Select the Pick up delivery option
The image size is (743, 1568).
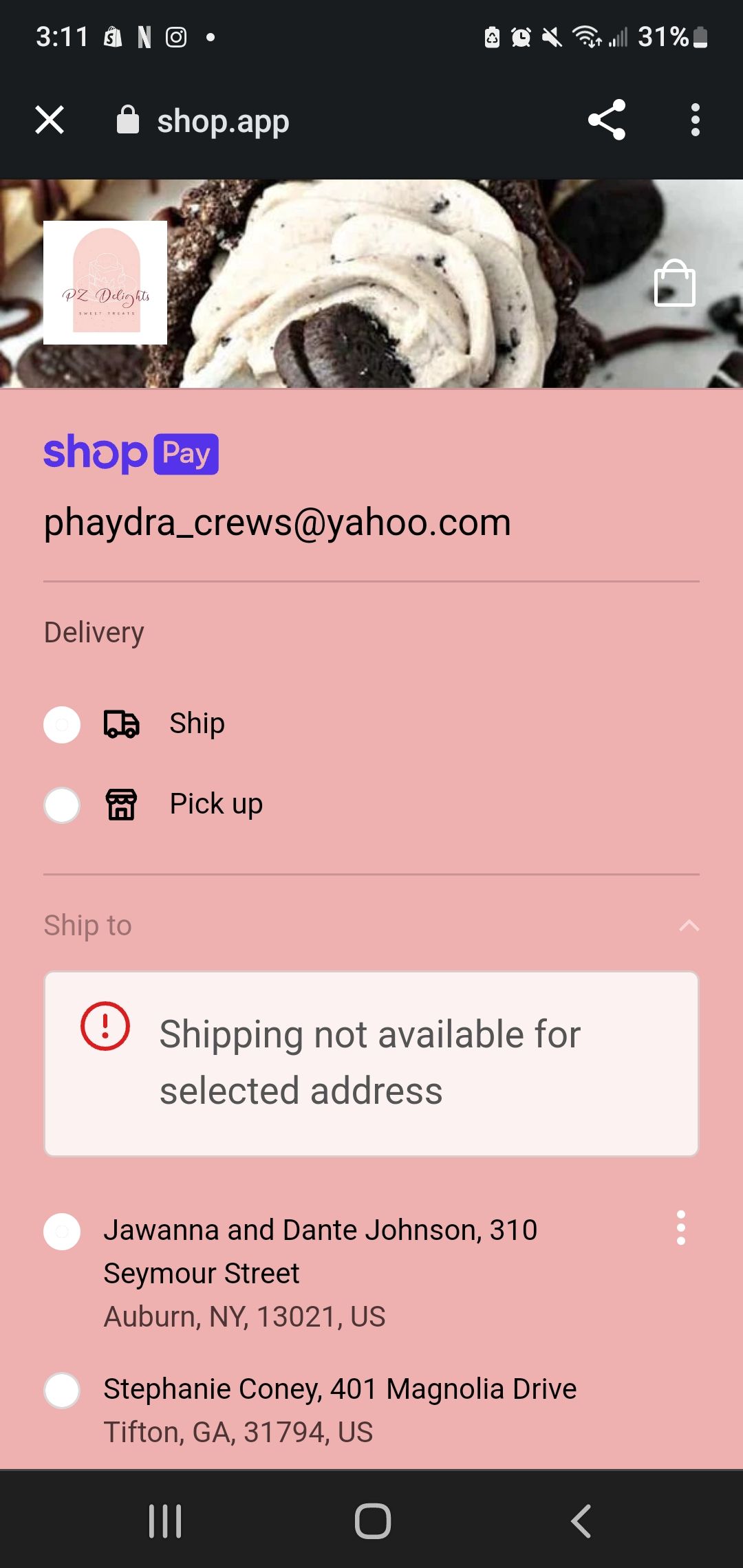pyautogui.click(x=62, y=805)
